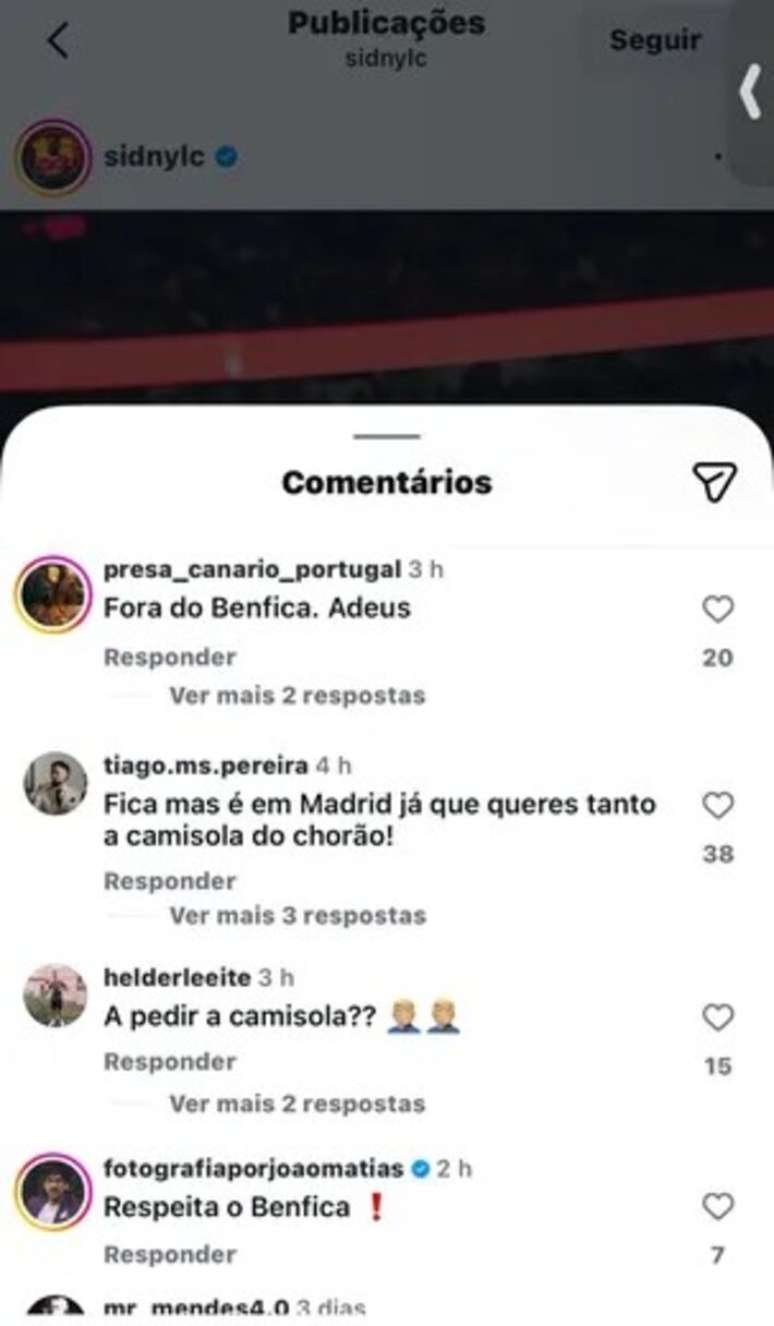
Task: Go back using the top arrow
Action: [58, 41]
